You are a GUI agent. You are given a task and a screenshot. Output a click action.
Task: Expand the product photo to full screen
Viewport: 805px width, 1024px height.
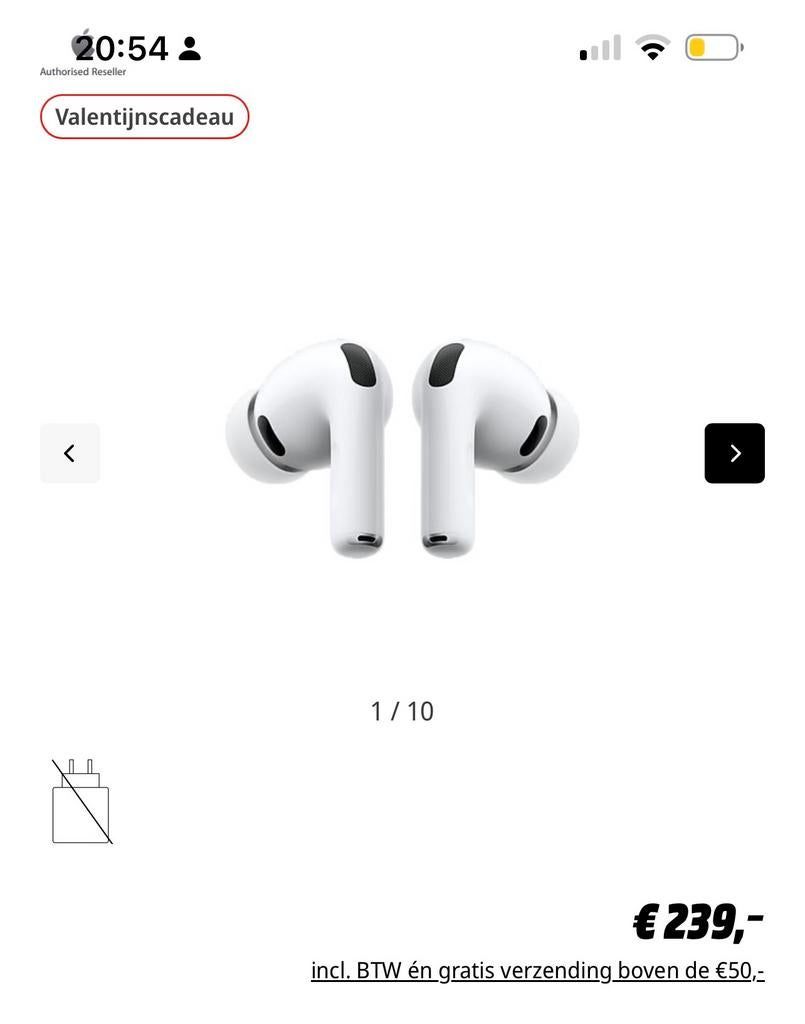[x=402, y=450]
